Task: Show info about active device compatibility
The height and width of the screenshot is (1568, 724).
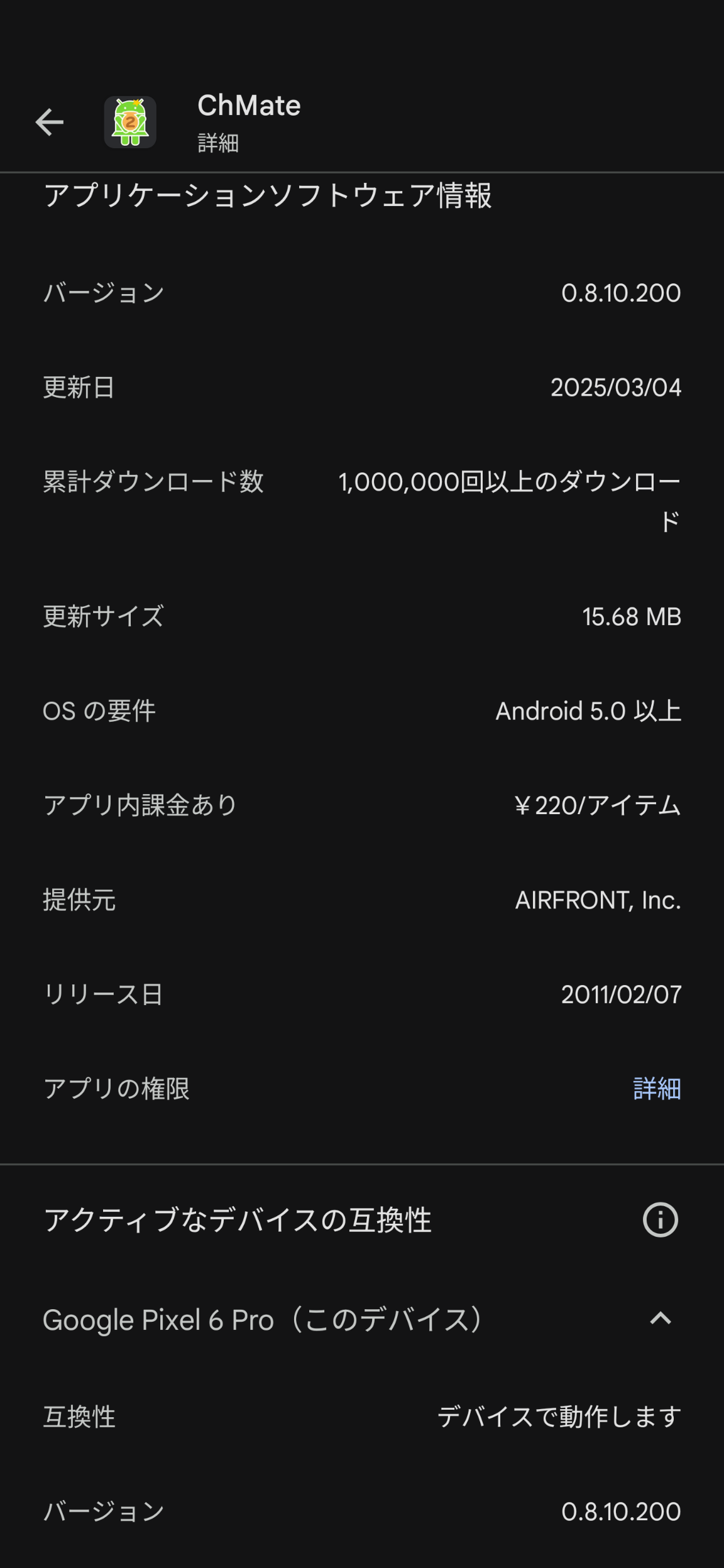Action: pyautogui.click(x=660, y=1220)
